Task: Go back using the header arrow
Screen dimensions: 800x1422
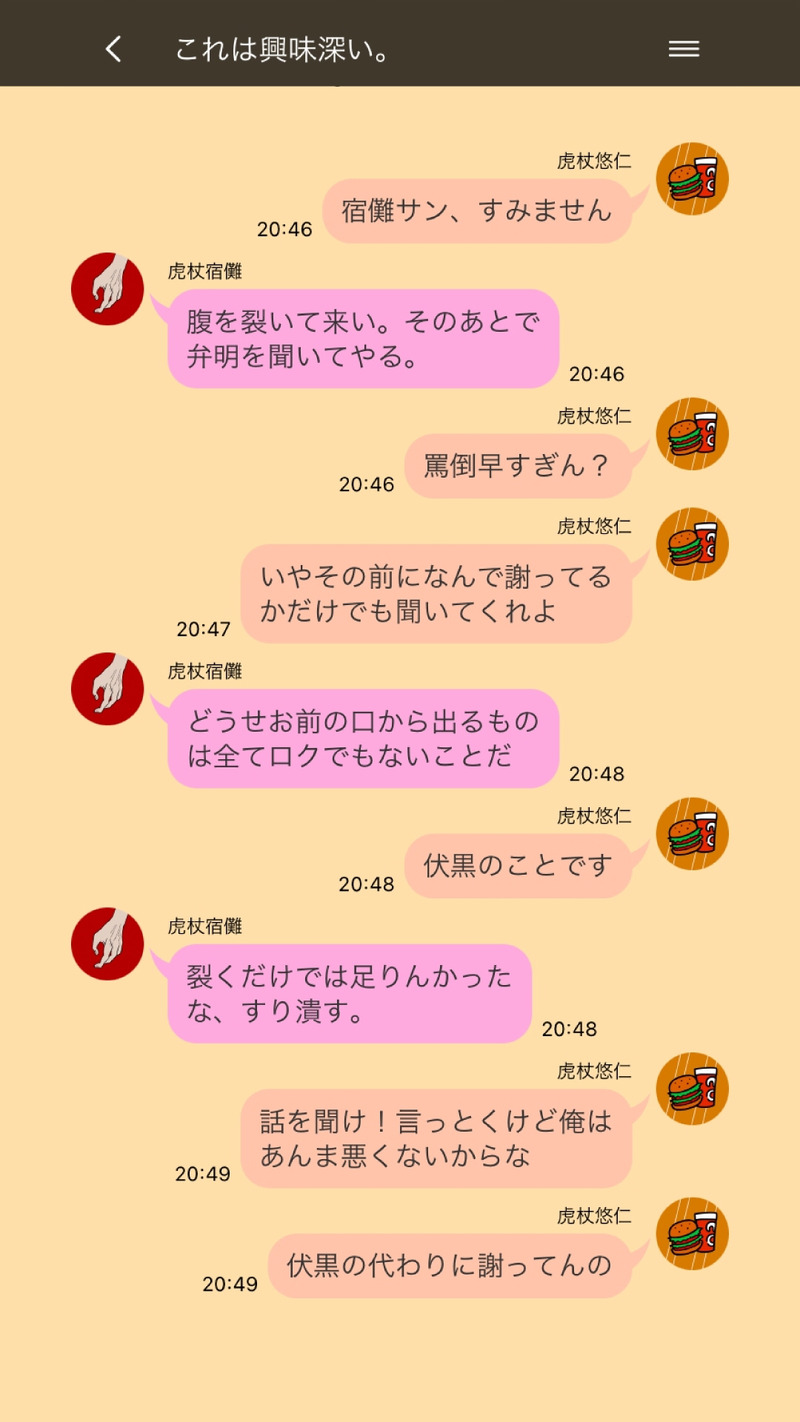Action: (114, 49)
